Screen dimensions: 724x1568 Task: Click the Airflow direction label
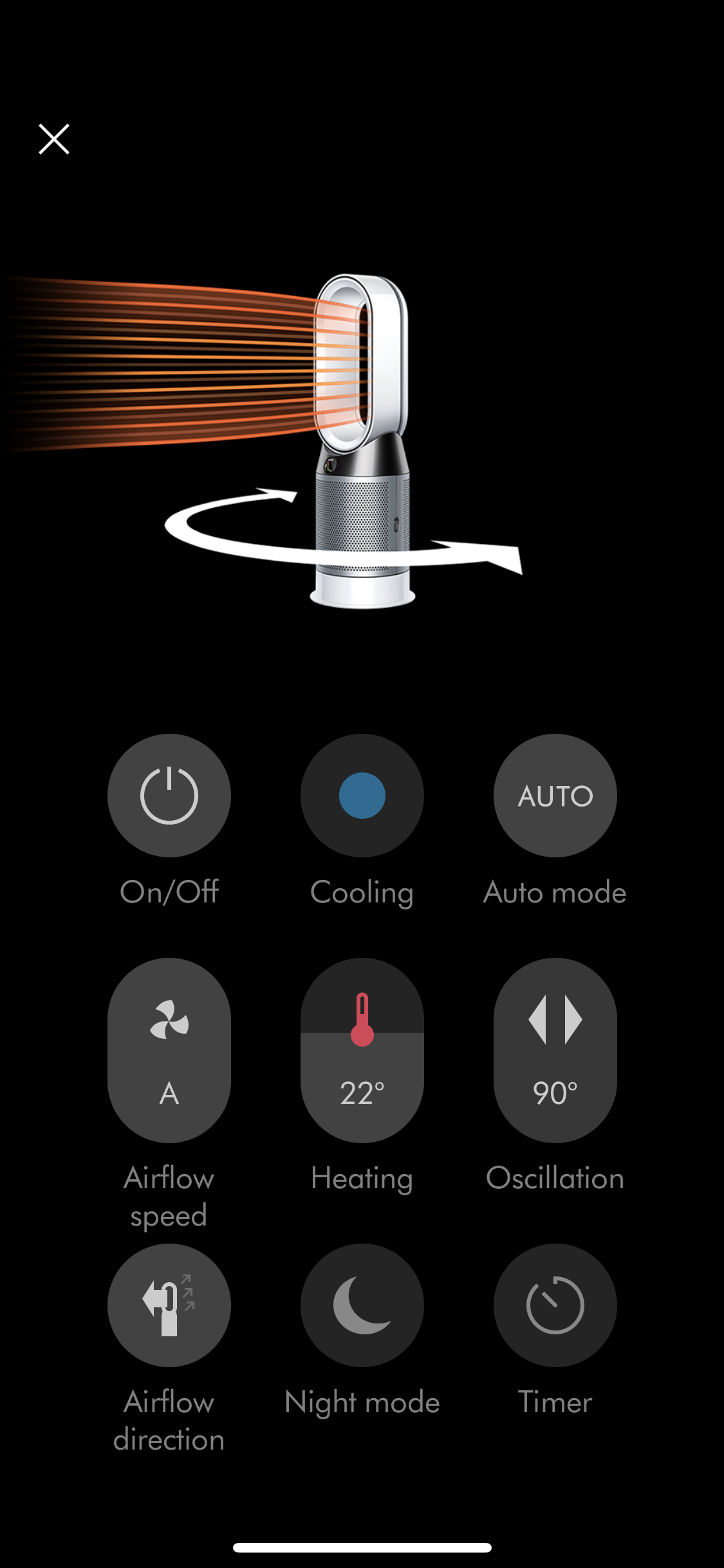pyautogui.click(x=169, y=1423)
